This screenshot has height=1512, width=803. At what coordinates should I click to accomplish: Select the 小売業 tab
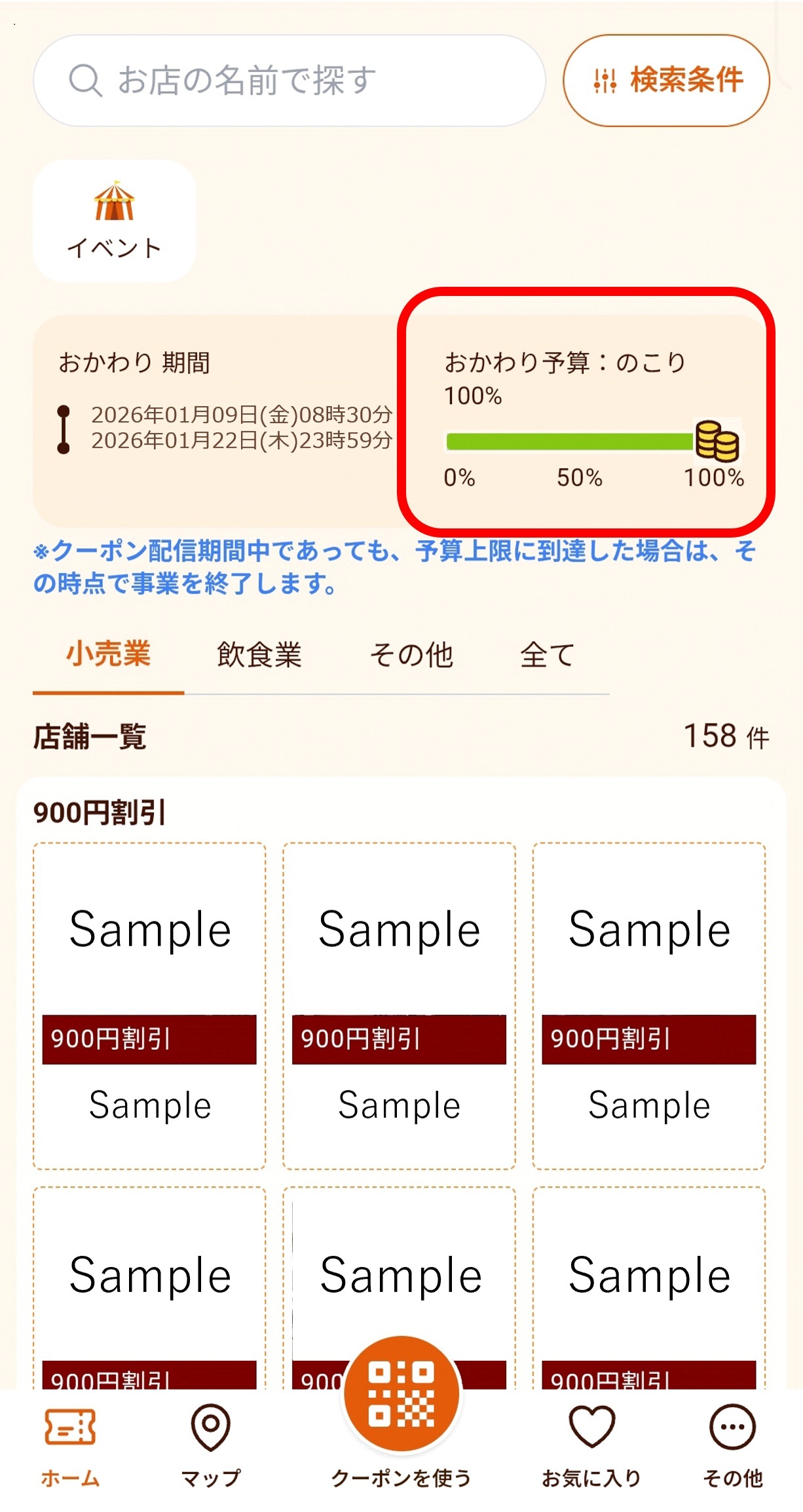pos(108,655)
